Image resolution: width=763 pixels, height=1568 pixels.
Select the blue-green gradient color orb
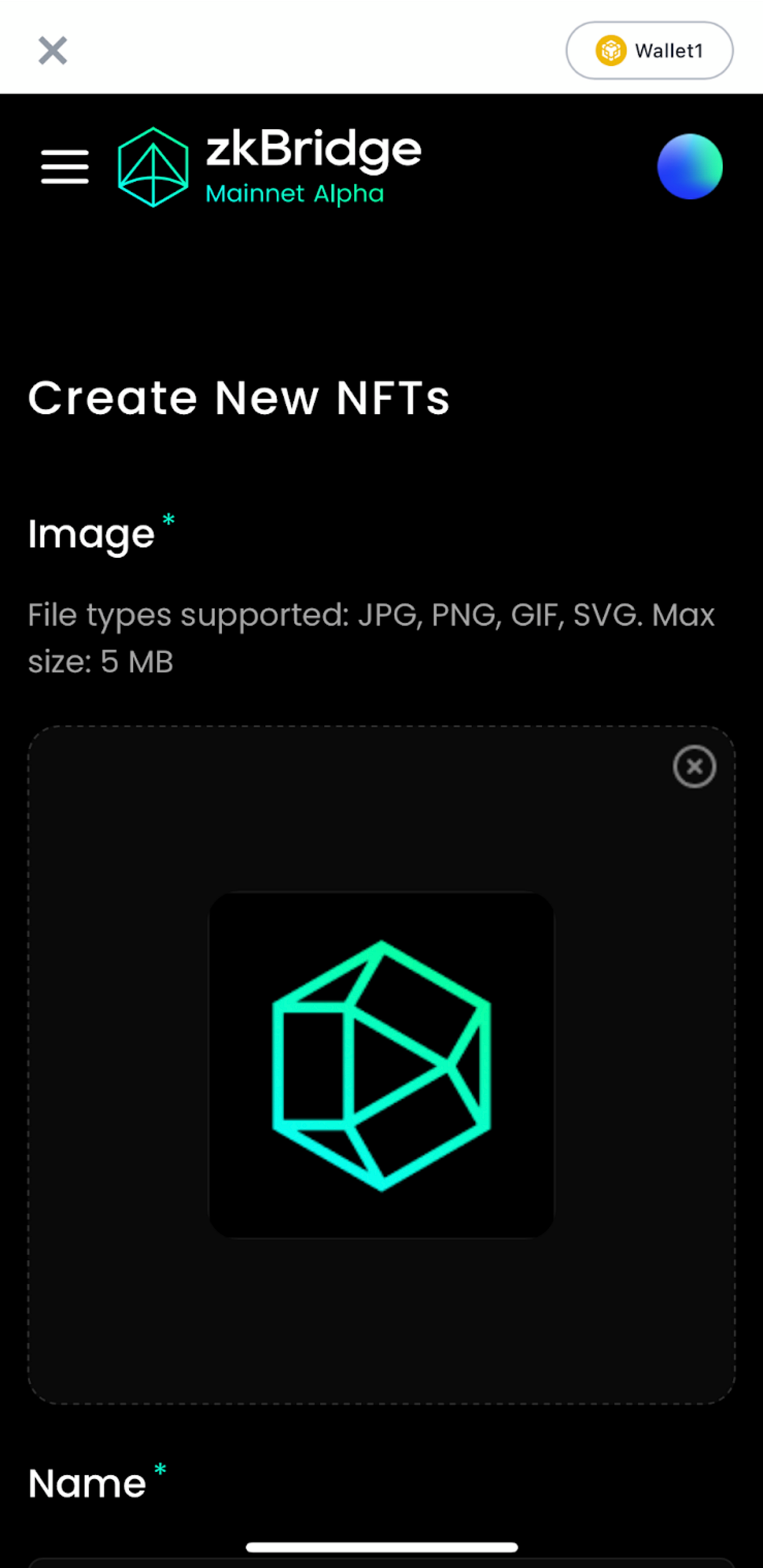689,166
